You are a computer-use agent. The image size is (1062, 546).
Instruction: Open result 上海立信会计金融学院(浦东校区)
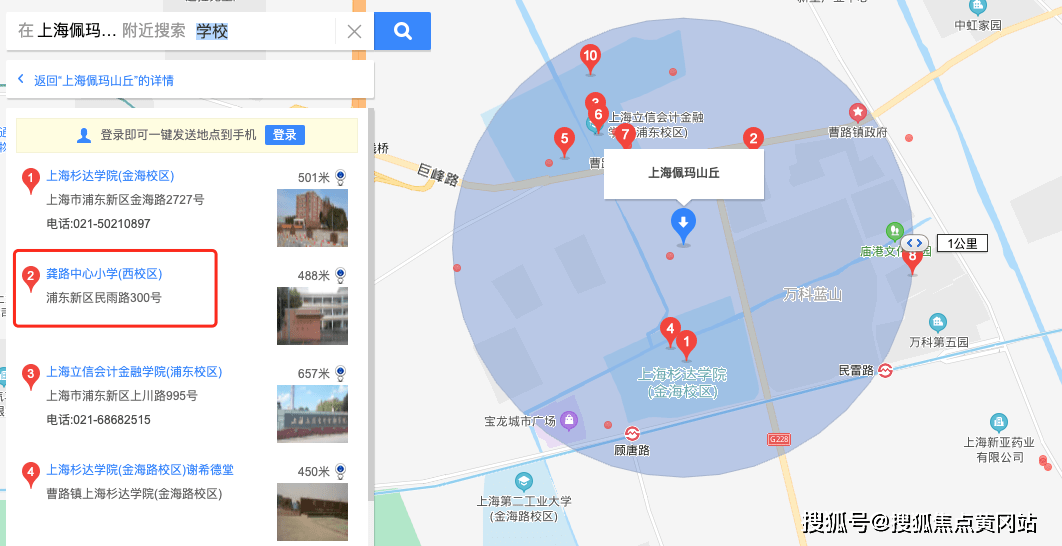[134, 372]
